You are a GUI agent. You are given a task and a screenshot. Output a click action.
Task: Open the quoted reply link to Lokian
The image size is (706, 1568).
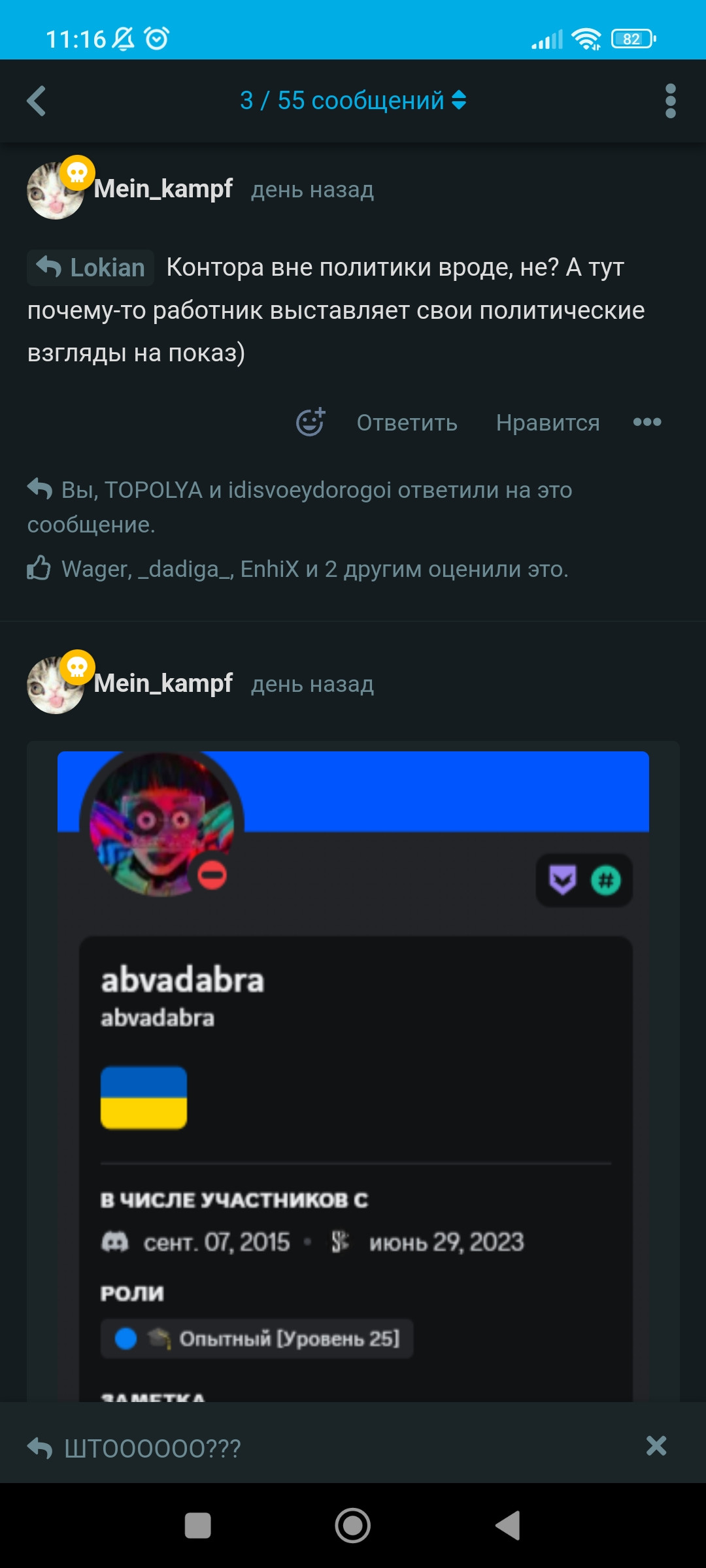[x=91, y=268]
